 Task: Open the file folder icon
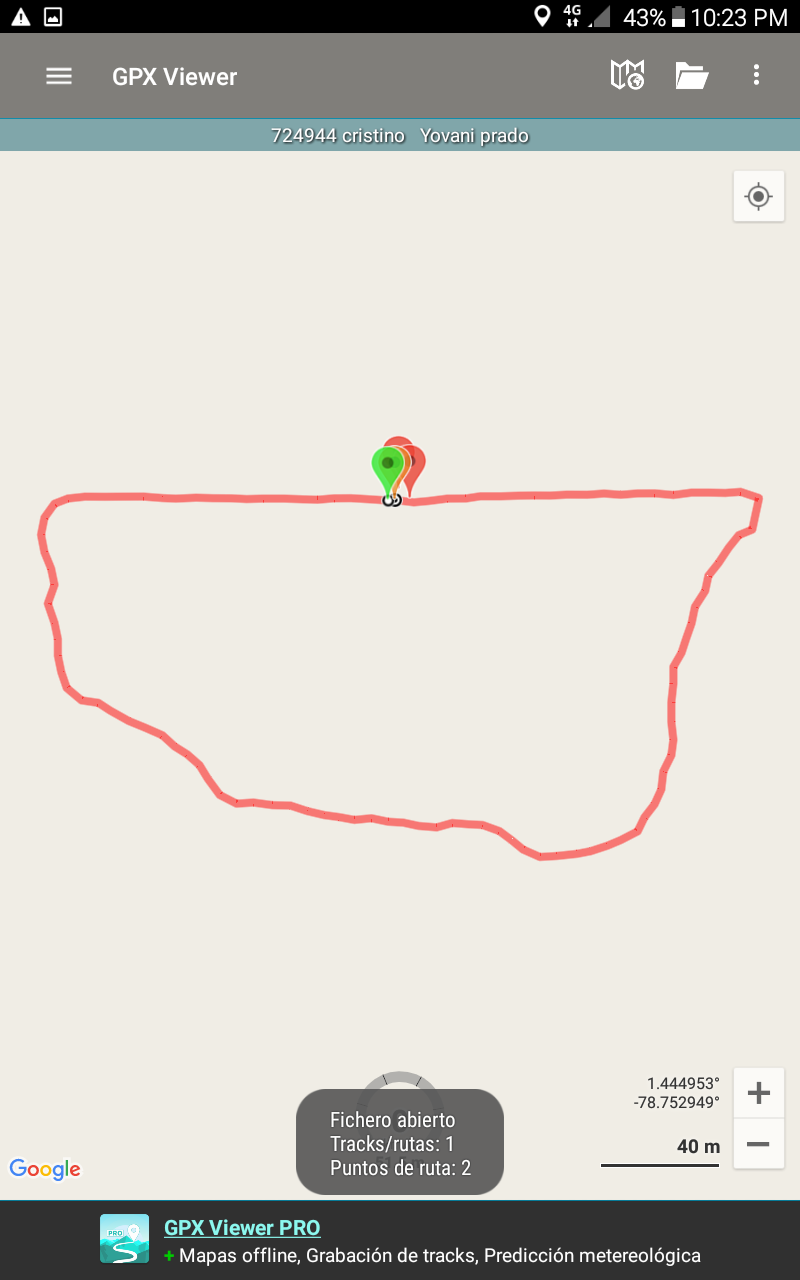tap(691, 75)
